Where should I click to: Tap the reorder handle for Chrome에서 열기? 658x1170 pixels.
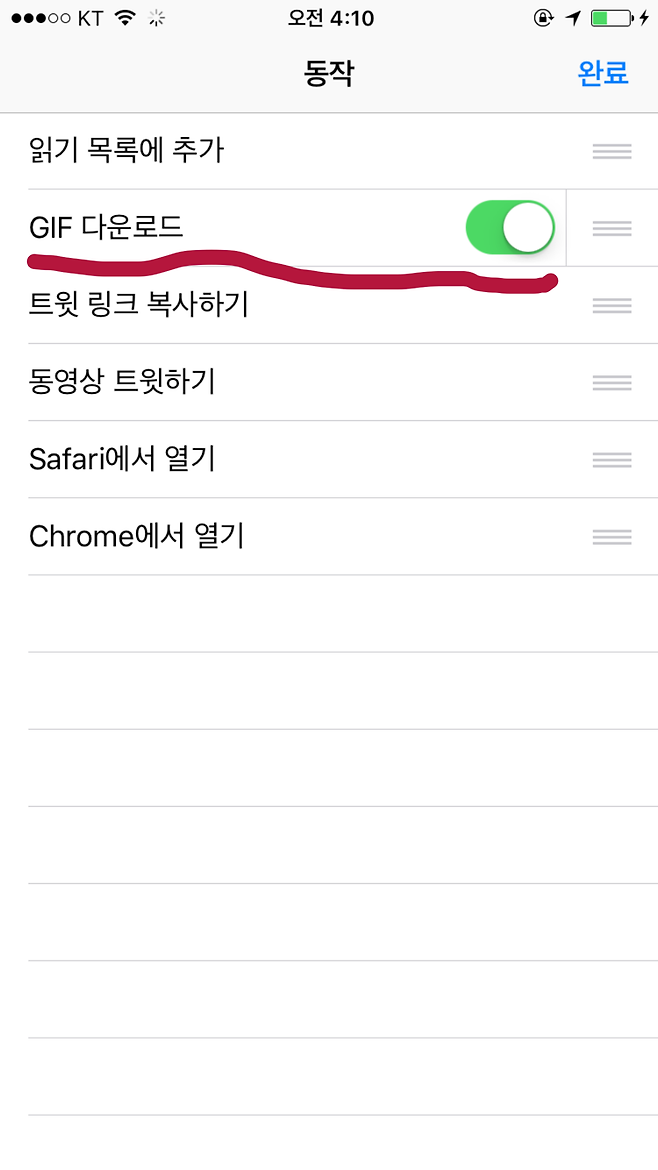[612, 537]
